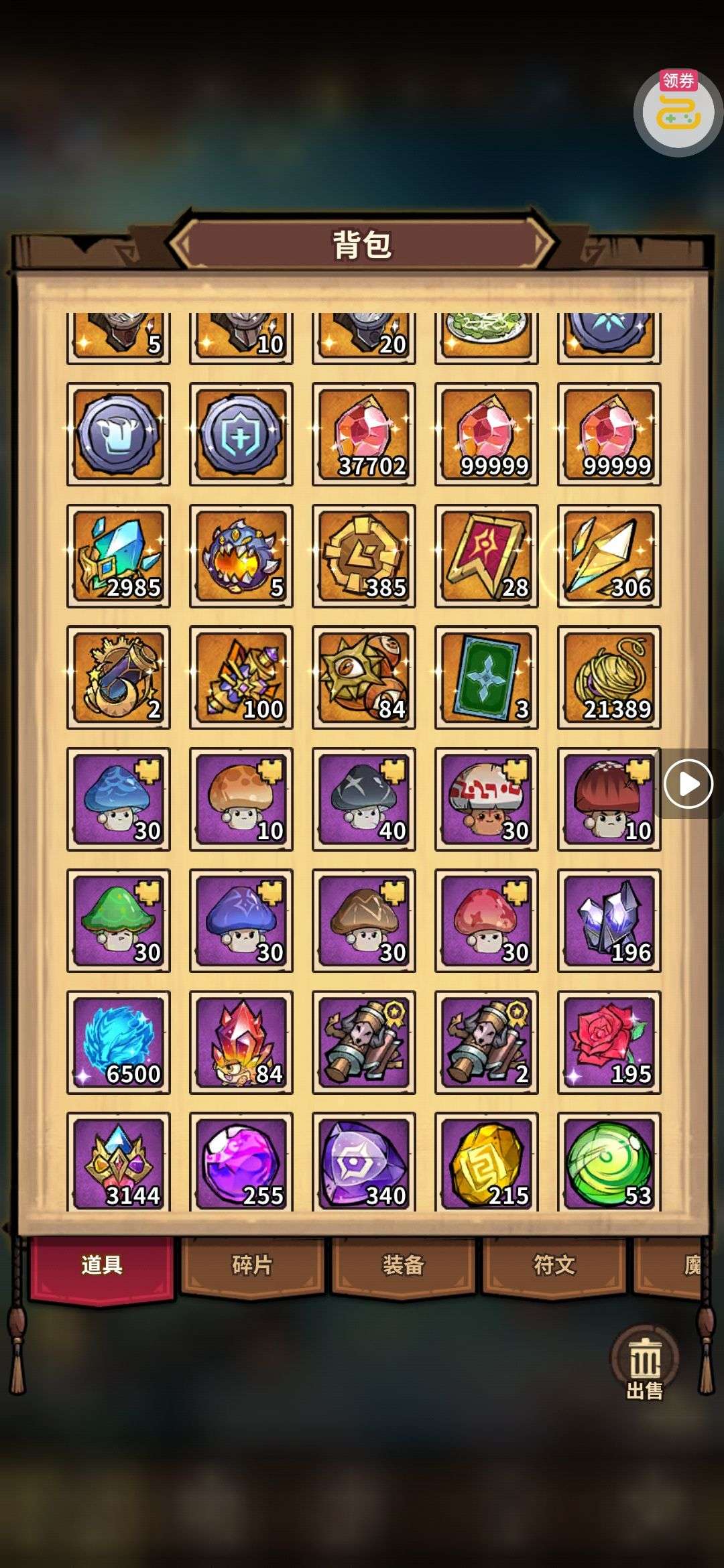Select the gold thread item with 21389
This screenshot has height=1568, width=724.
coord(609,677)
